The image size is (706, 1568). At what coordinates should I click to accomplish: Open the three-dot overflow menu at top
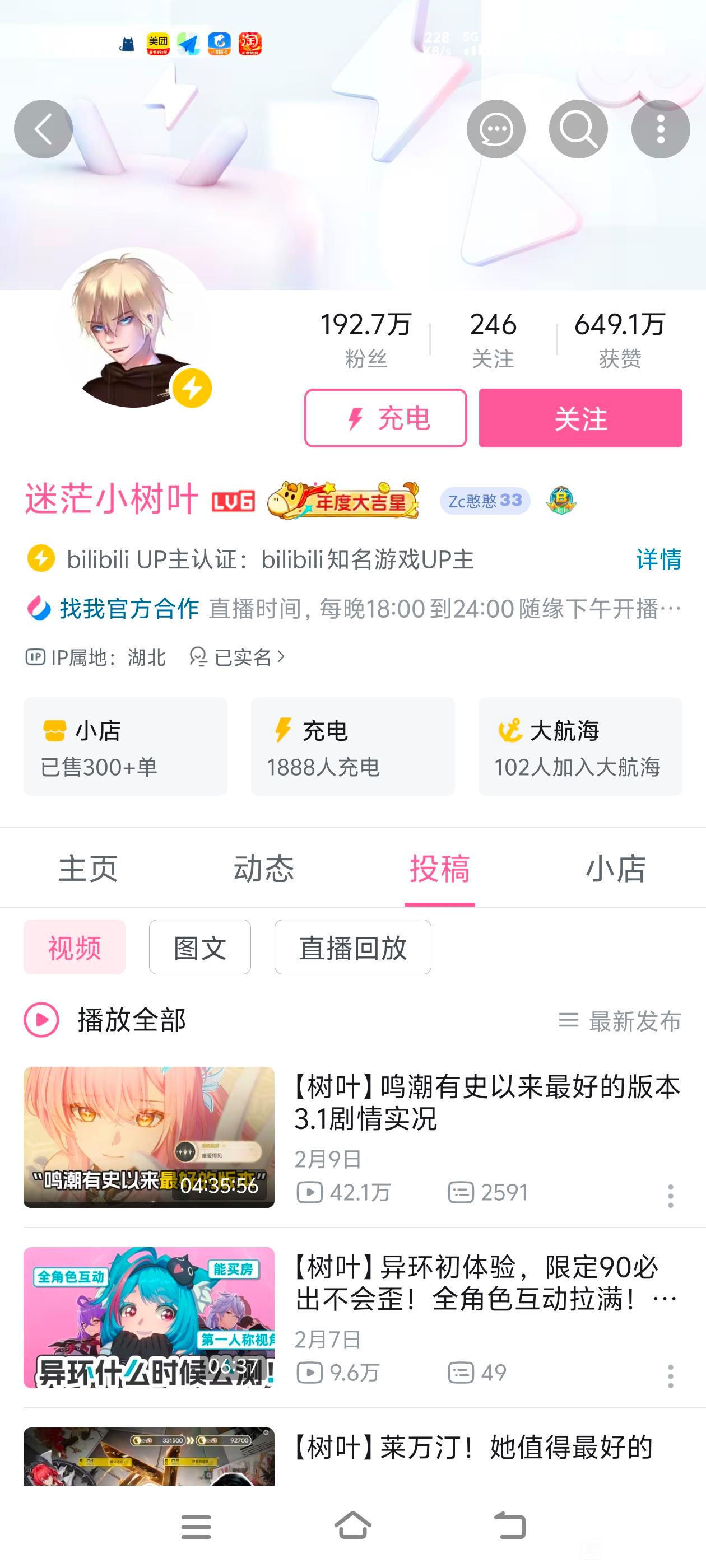660,129
